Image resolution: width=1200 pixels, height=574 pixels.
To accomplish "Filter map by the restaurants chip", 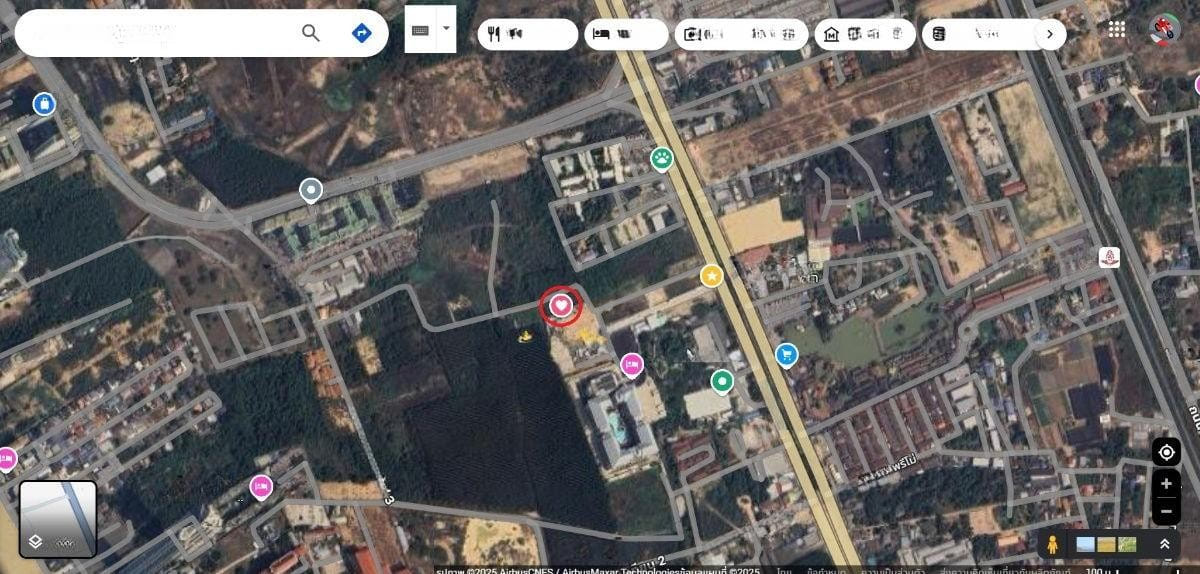I will coord(527,34).
